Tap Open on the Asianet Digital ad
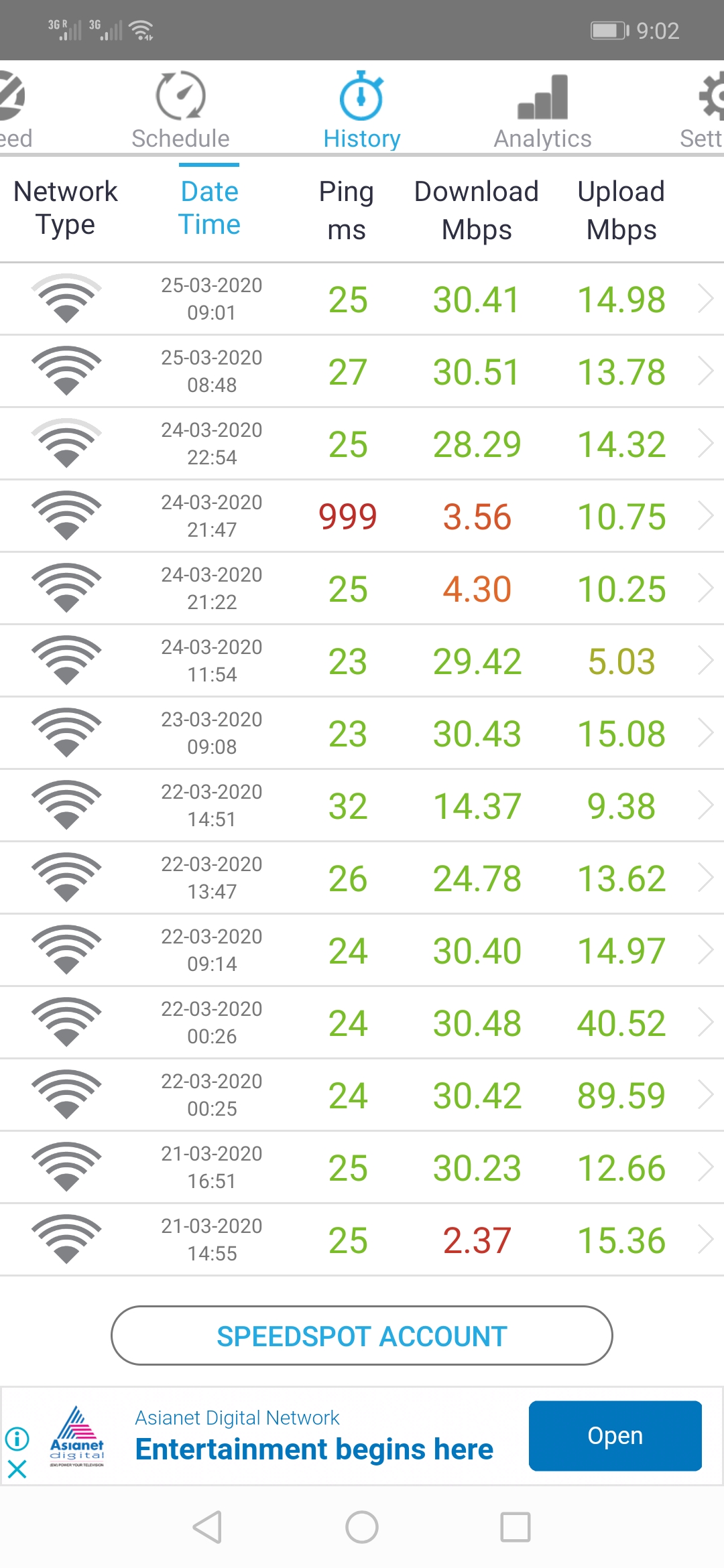The image size is (724, 1568). (x=615, y=1436)
